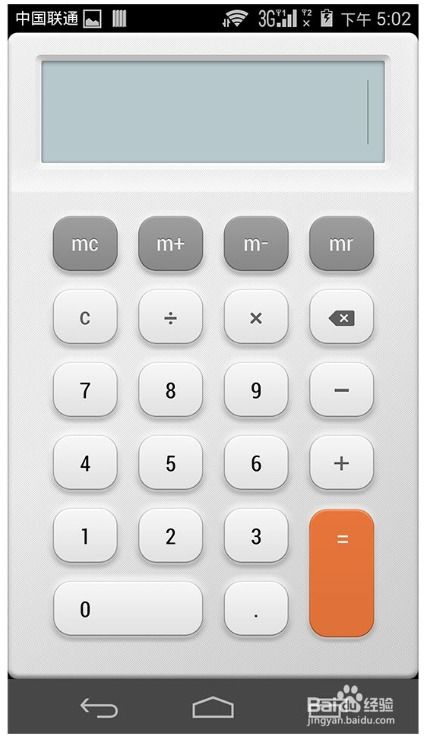
Task: Tap the minus key
Action: pos(341,390)
